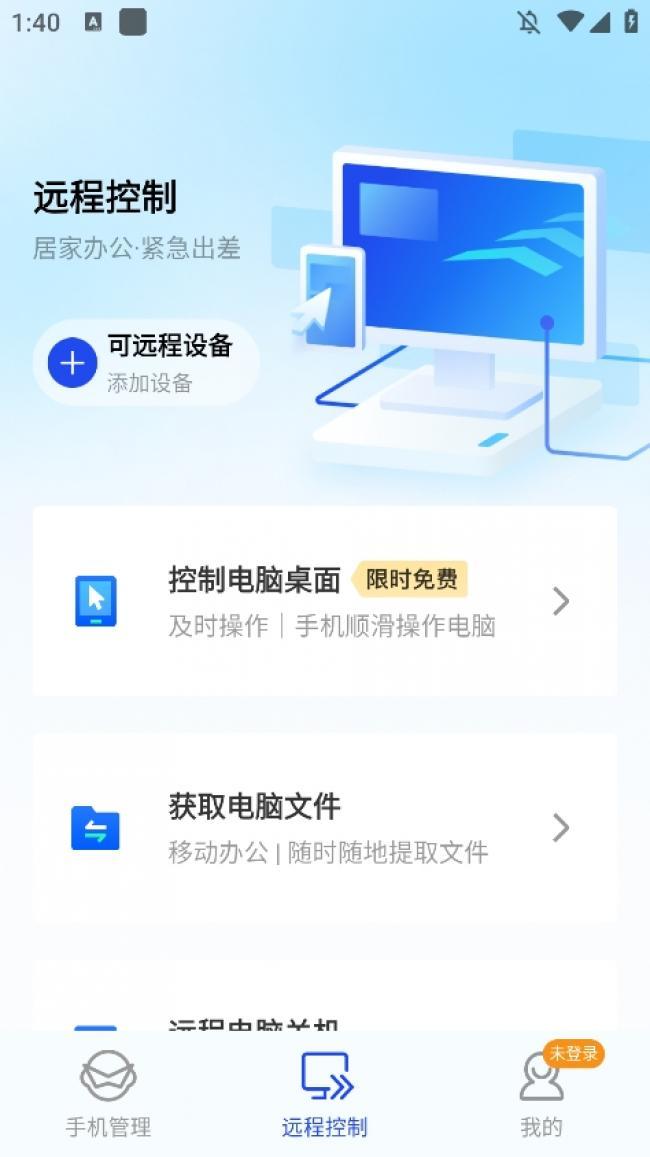650x1157 pixels.
Task: Open 获取电脑文件 card
Action: click(x=324, y=827)
